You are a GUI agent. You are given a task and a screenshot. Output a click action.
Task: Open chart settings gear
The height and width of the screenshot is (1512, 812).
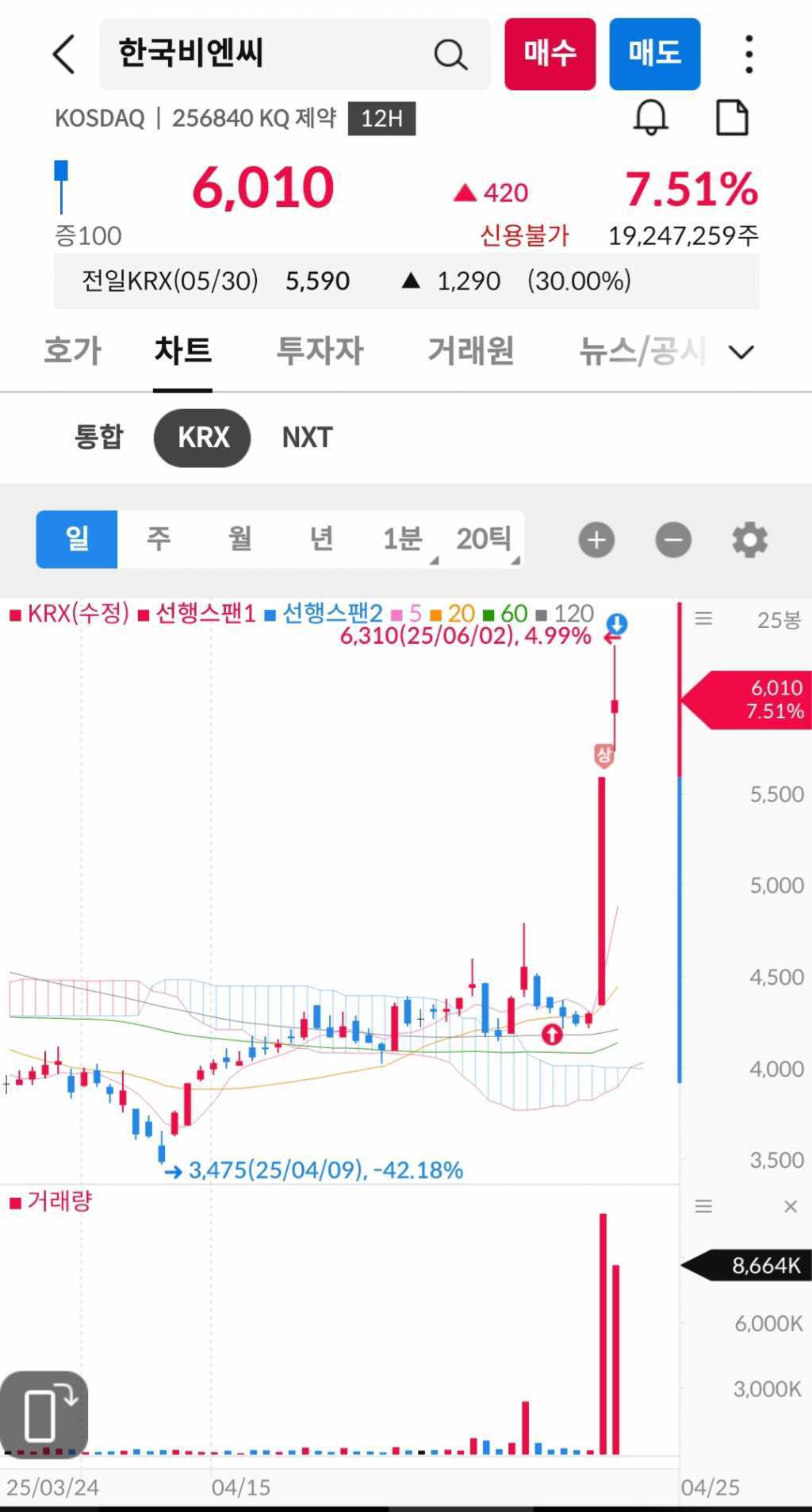pyautogui.click(x=749, y=540)
